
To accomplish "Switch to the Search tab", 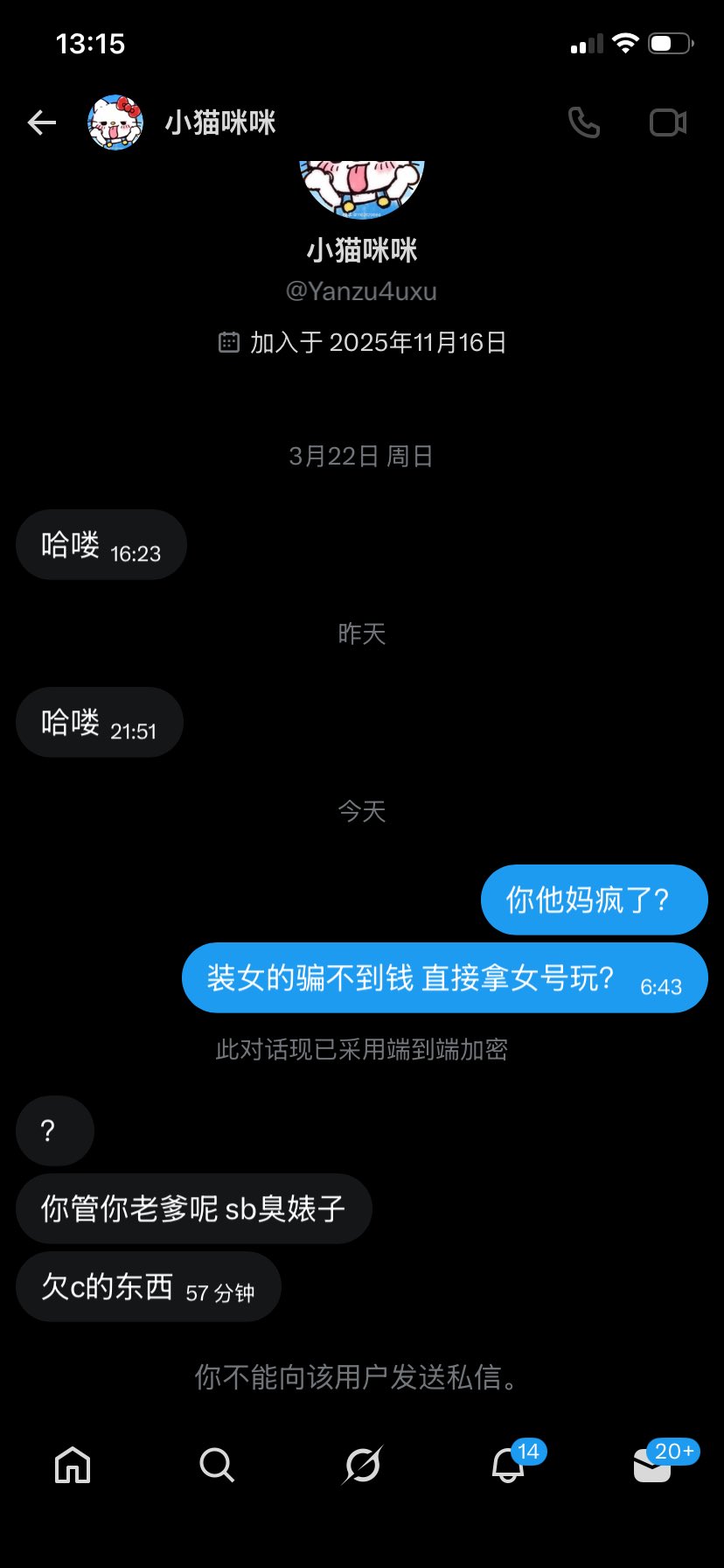I will click(x=217, y=1464).
